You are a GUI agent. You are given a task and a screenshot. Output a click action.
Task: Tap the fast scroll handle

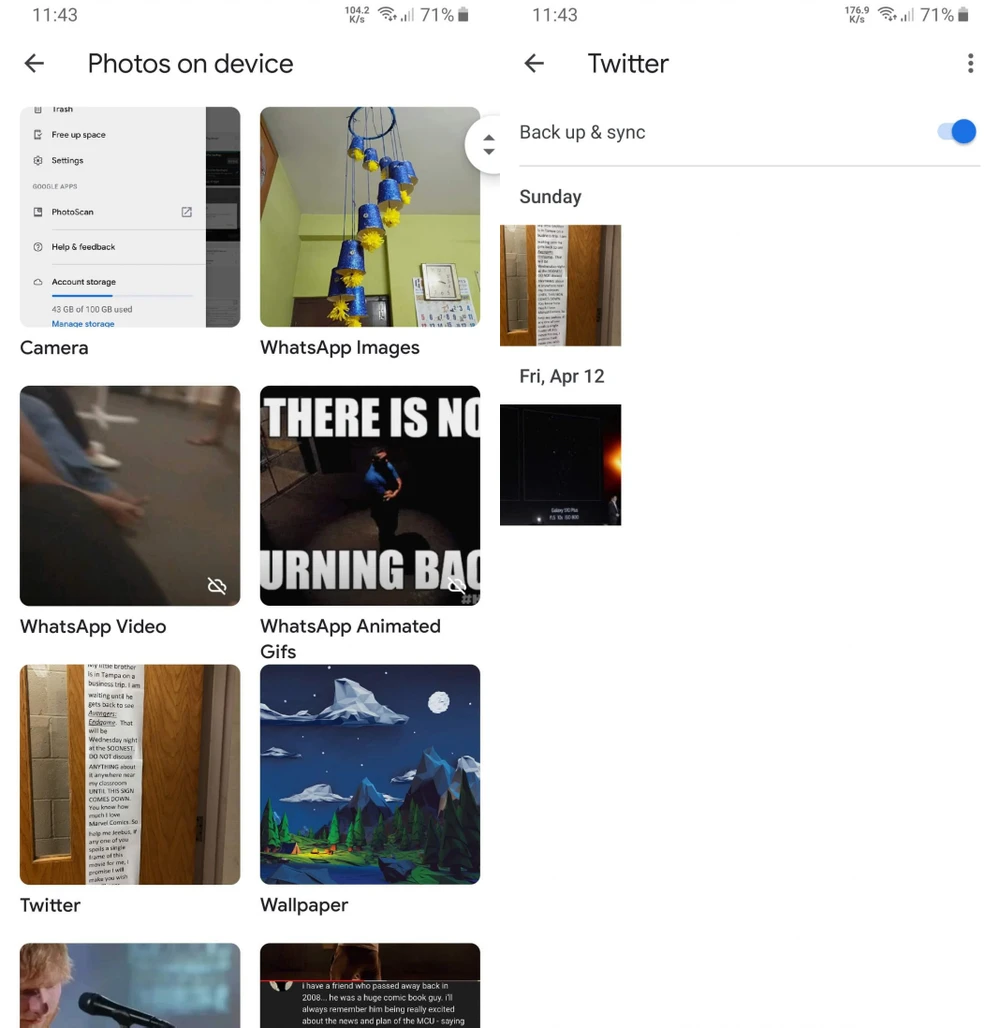tap(487, 145)
